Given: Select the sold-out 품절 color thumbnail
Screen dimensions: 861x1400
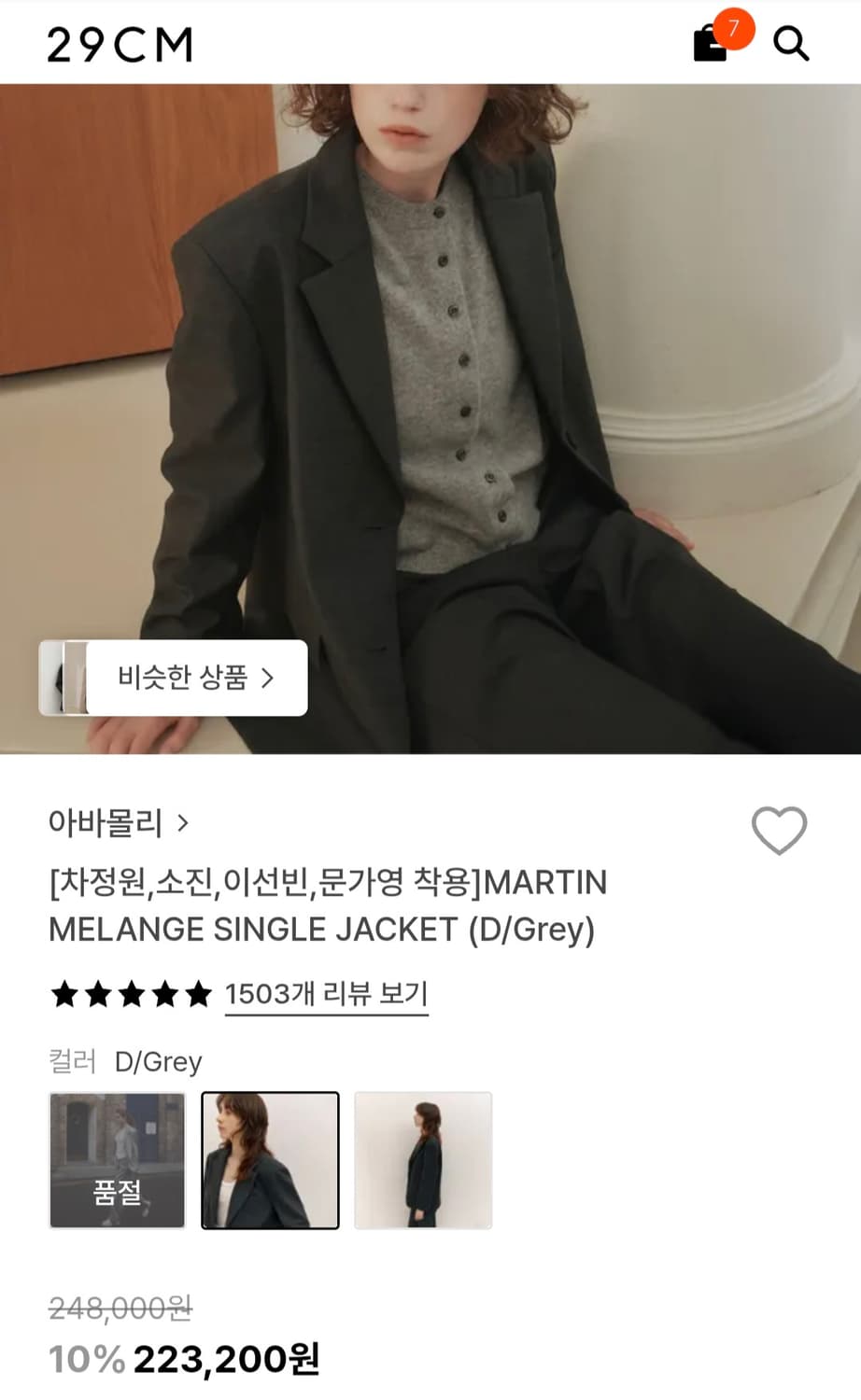Looking at the screenshot, I should [116, 1159].
